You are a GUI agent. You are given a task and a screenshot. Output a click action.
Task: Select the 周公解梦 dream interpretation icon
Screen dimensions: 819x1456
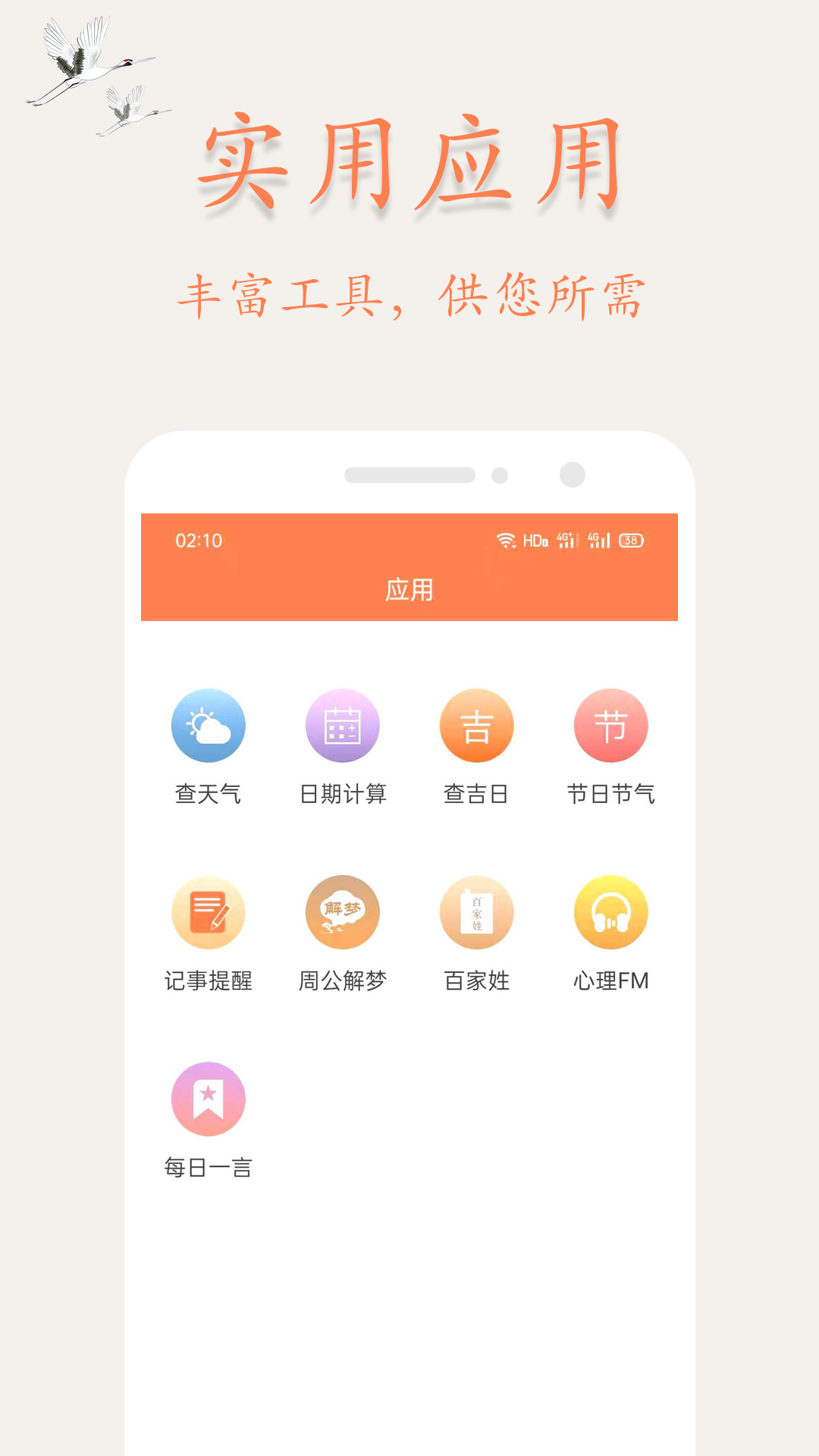342,913
